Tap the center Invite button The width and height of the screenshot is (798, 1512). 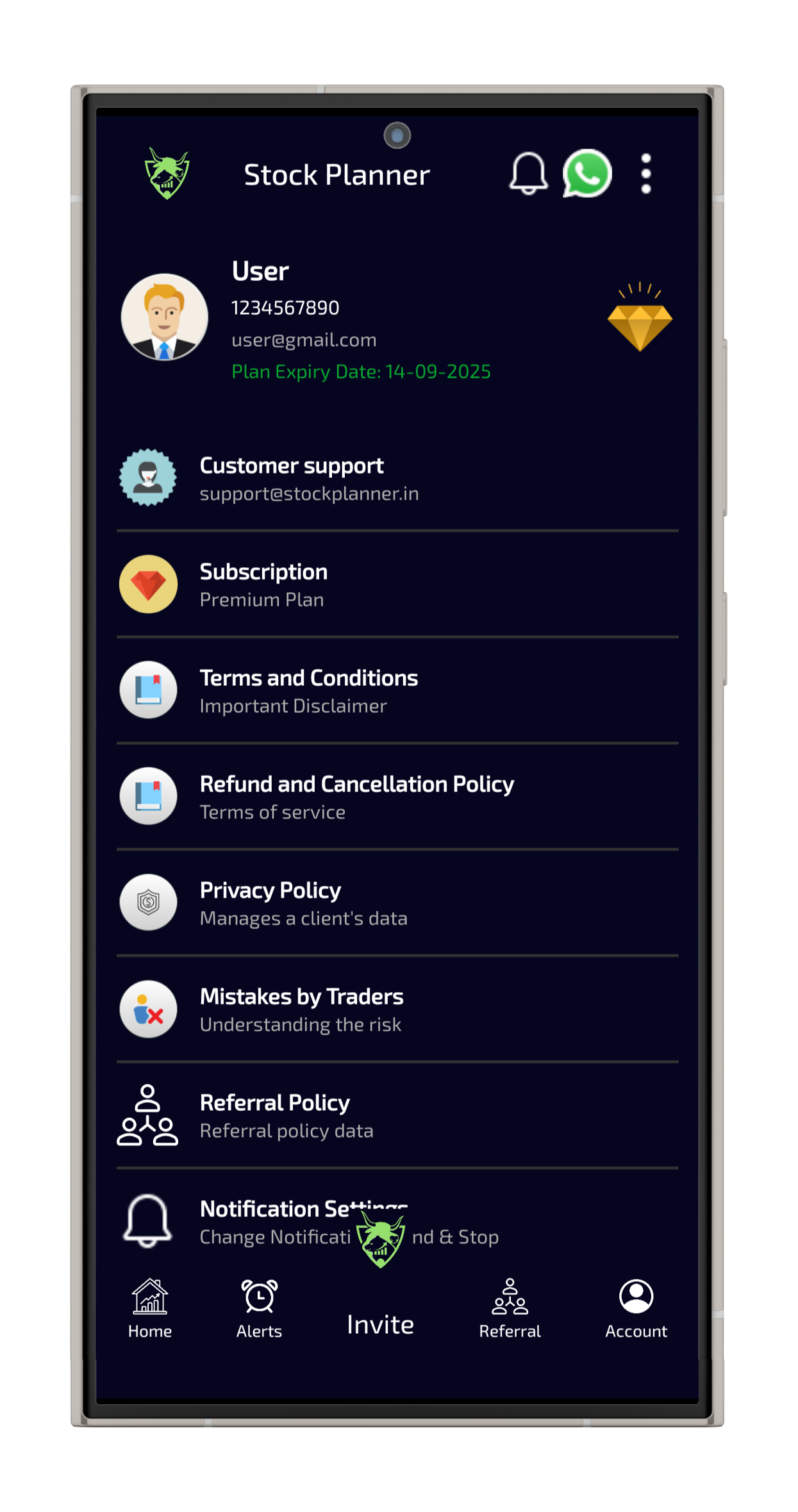pos(380,1308)
